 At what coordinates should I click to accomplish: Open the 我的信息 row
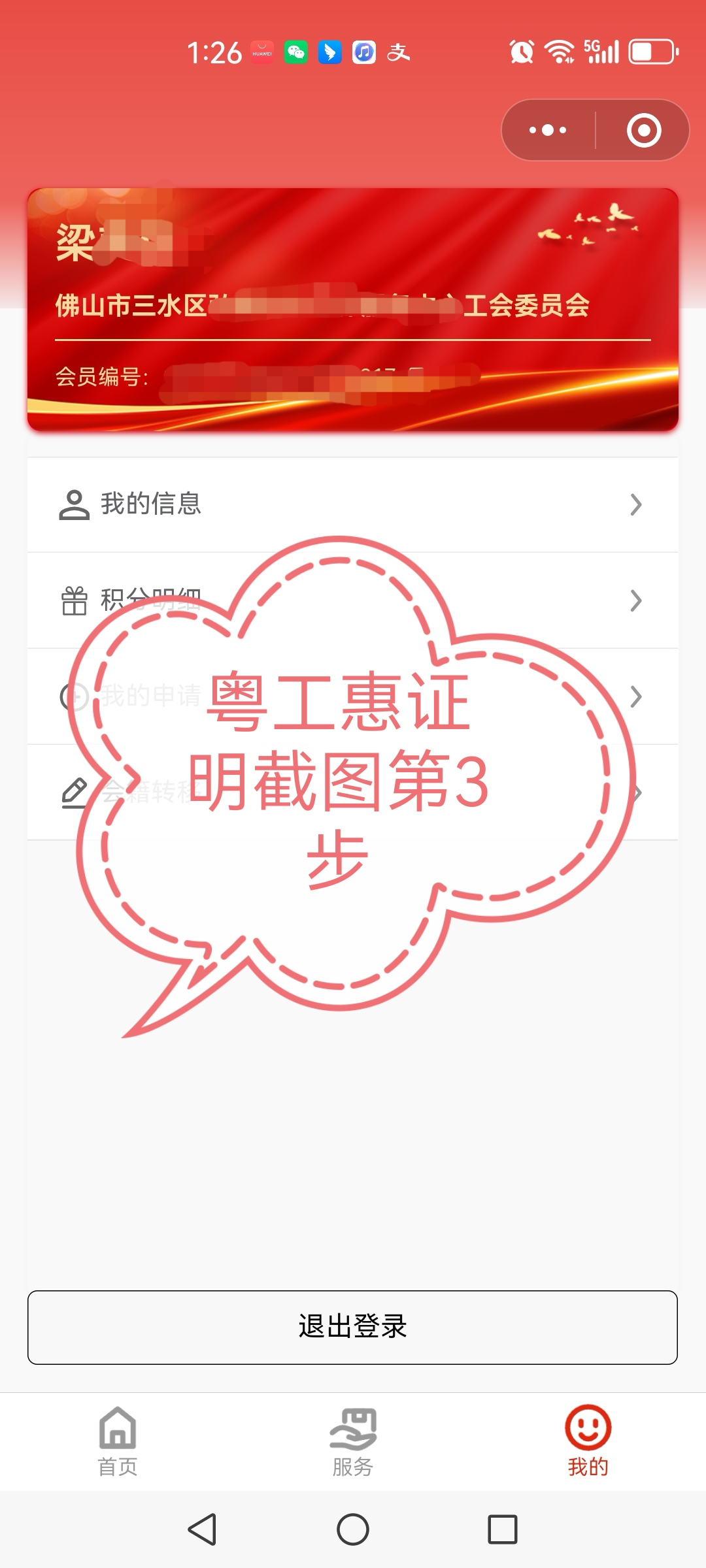pyautogui.click(x=352, y=504)
